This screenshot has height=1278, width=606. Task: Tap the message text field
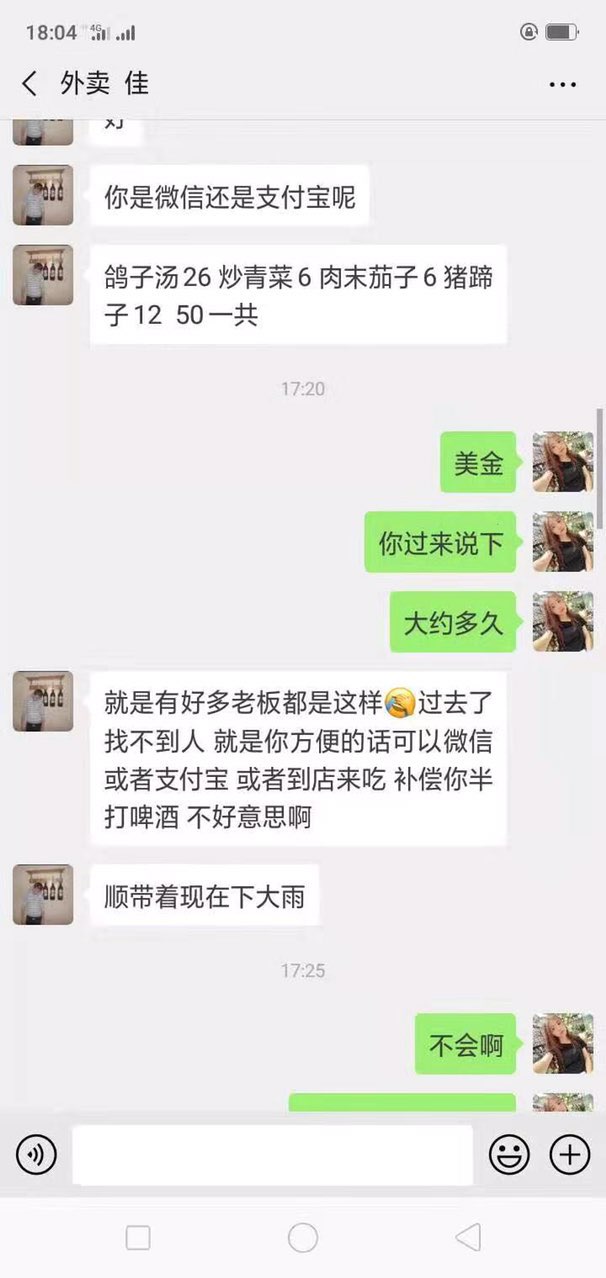pos(272,1156)
